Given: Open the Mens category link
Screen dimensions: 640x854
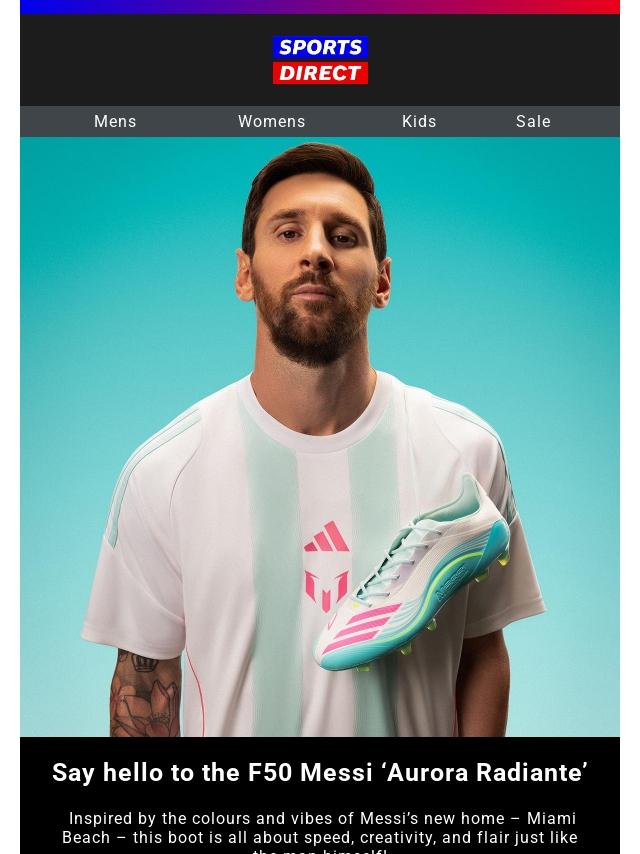Looking at the screenshot, I should point(115,122).
